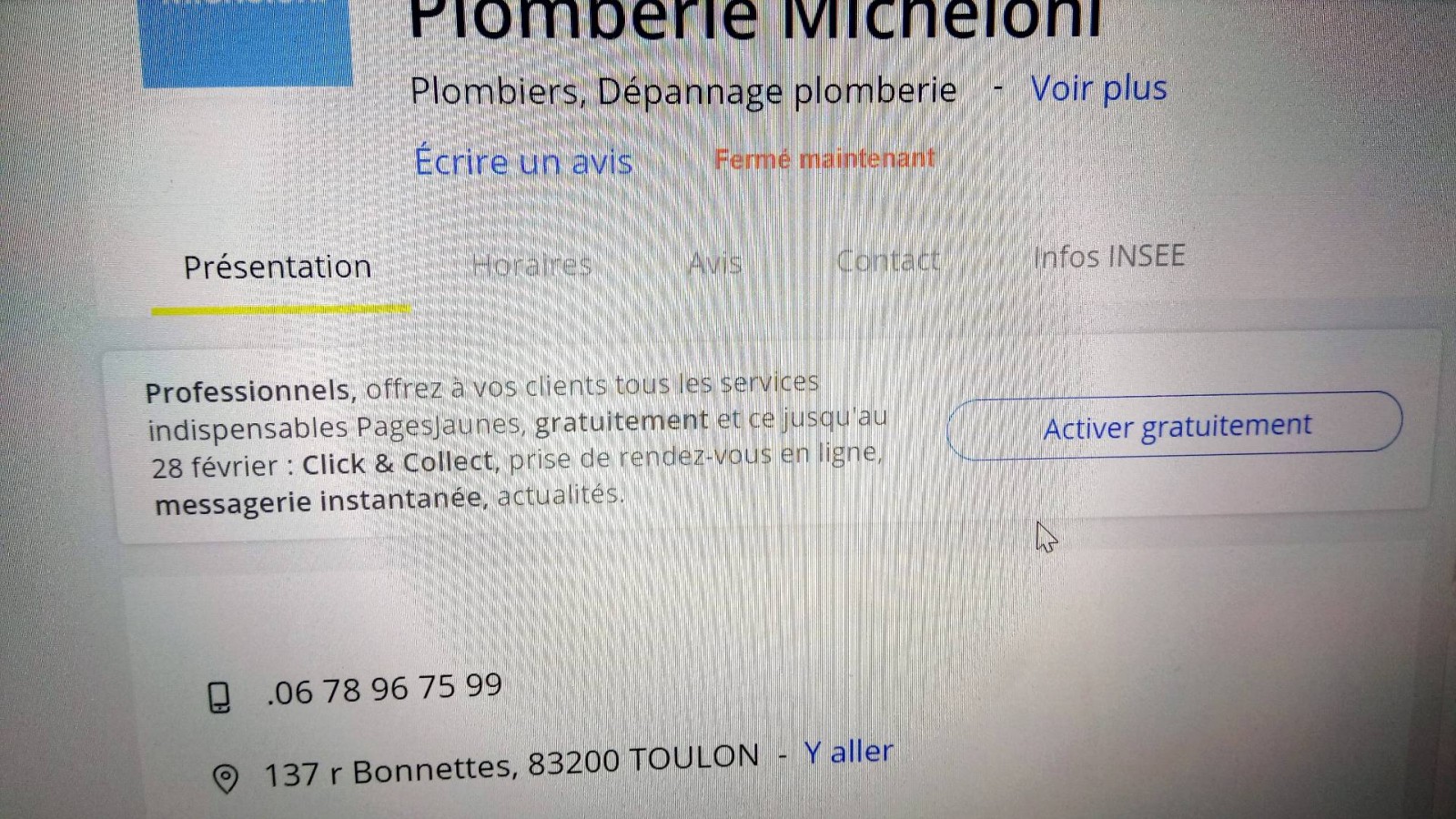Write a review via Écrire un avis
The width and height of the screenshot is (1456, 819).
523,162
